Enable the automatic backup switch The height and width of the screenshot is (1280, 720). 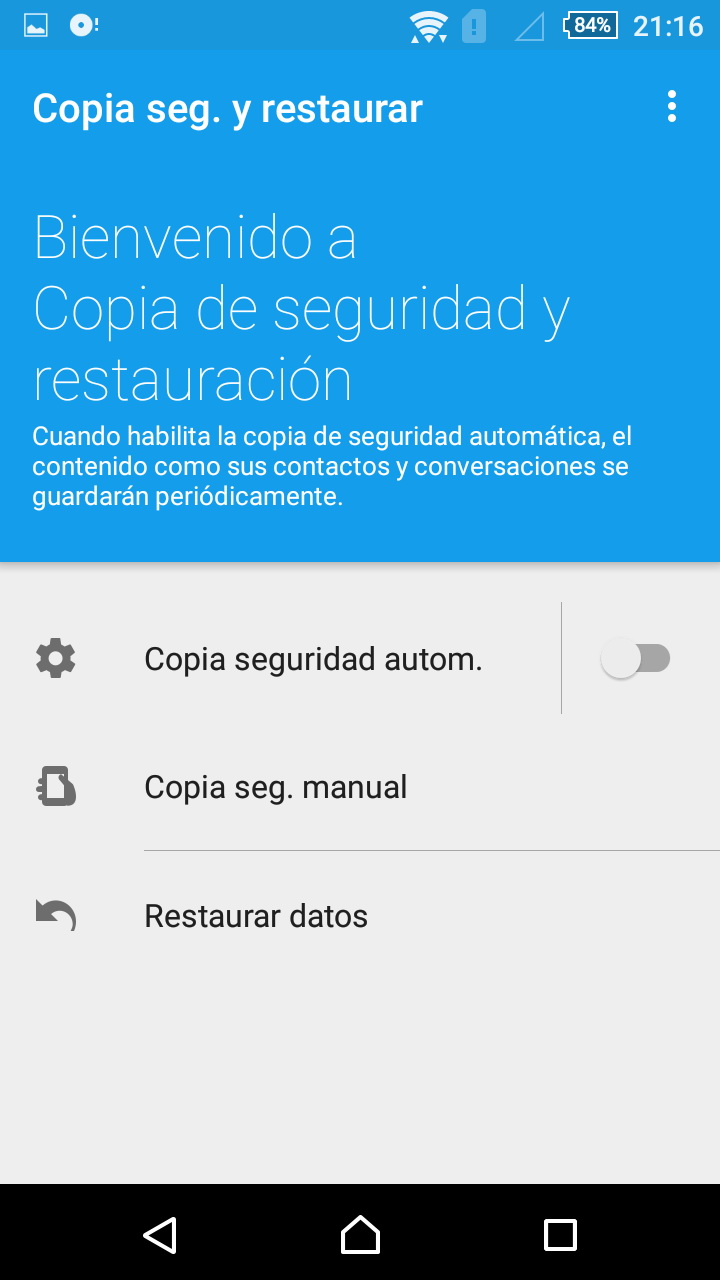[x=636, y=659]
